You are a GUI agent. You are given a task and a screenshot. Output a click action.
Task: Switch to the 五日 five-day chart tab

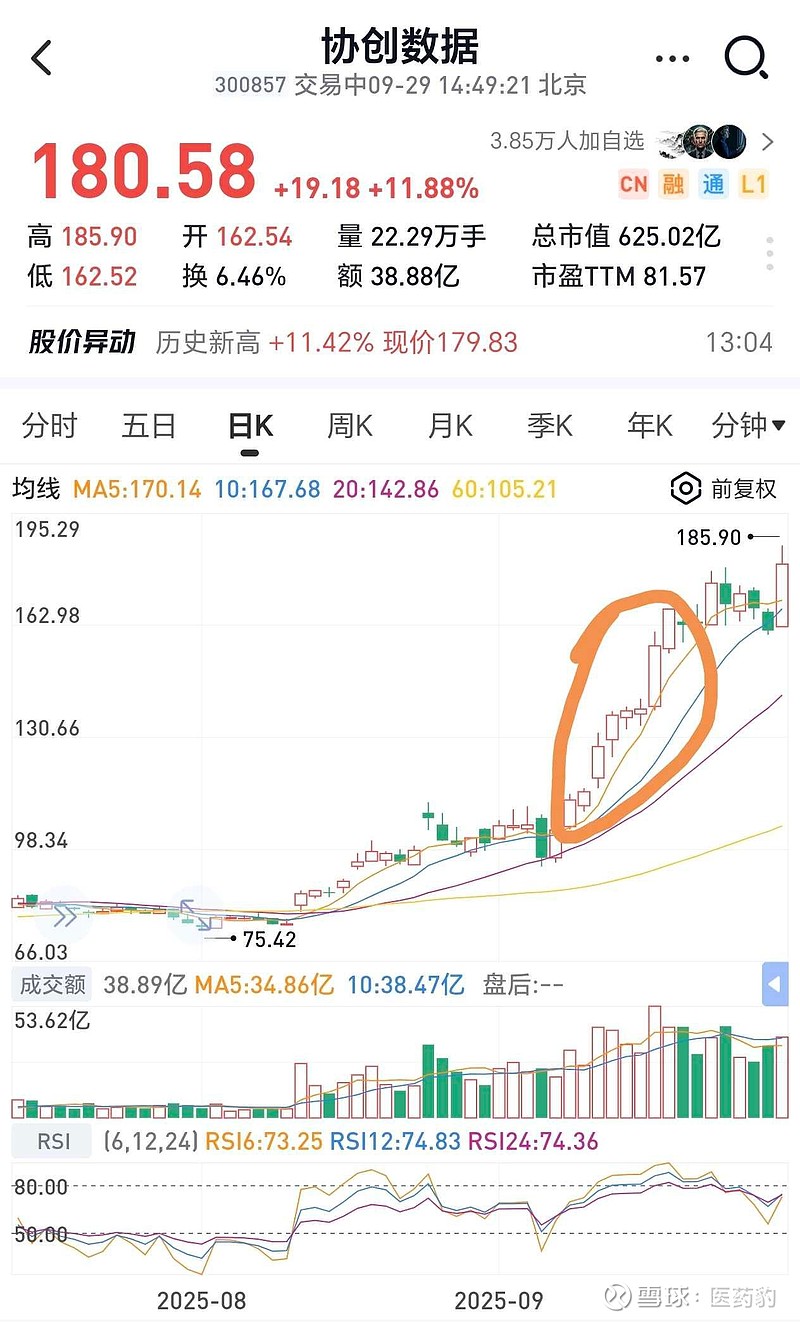tap(149, 426)
